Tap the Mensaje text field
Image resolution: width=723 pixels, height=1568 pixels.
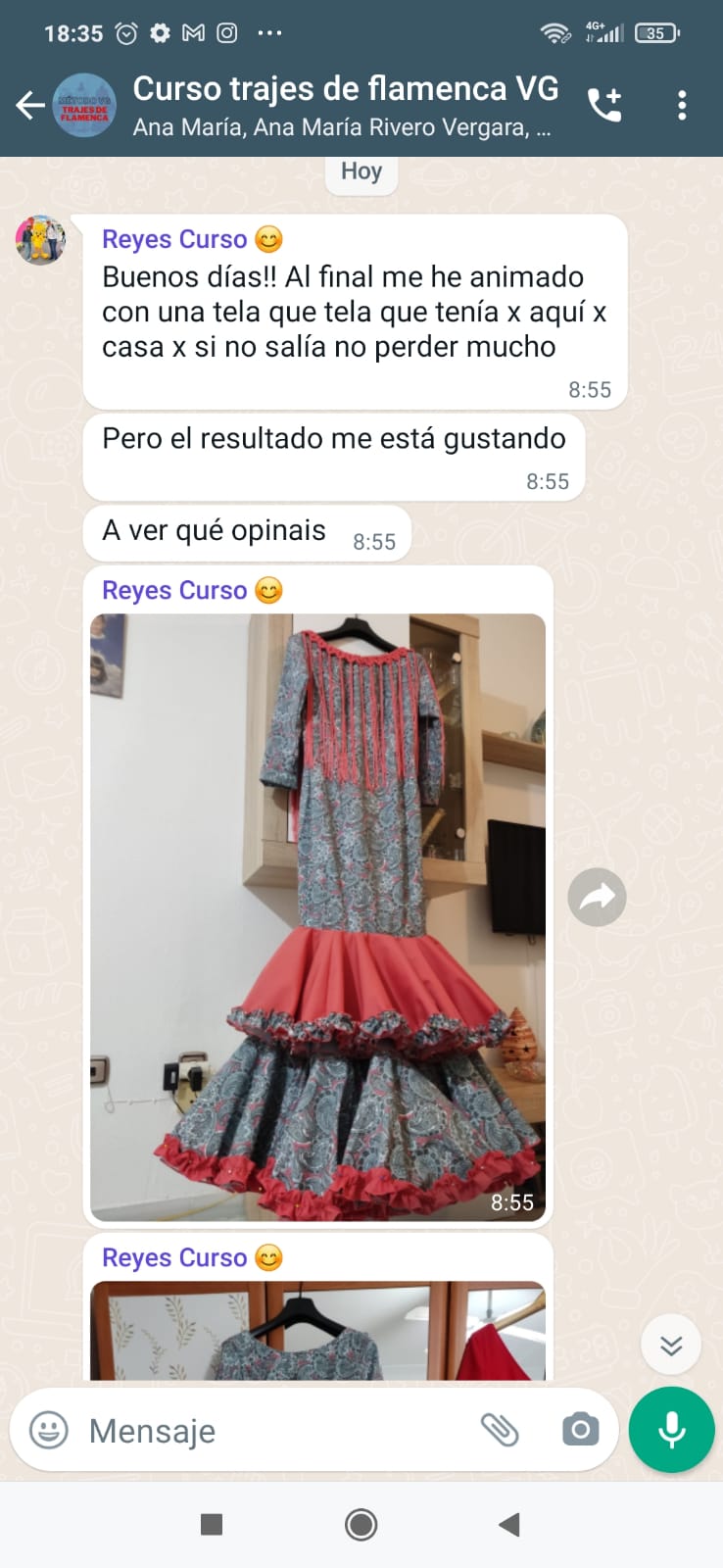pos(274,1431)
